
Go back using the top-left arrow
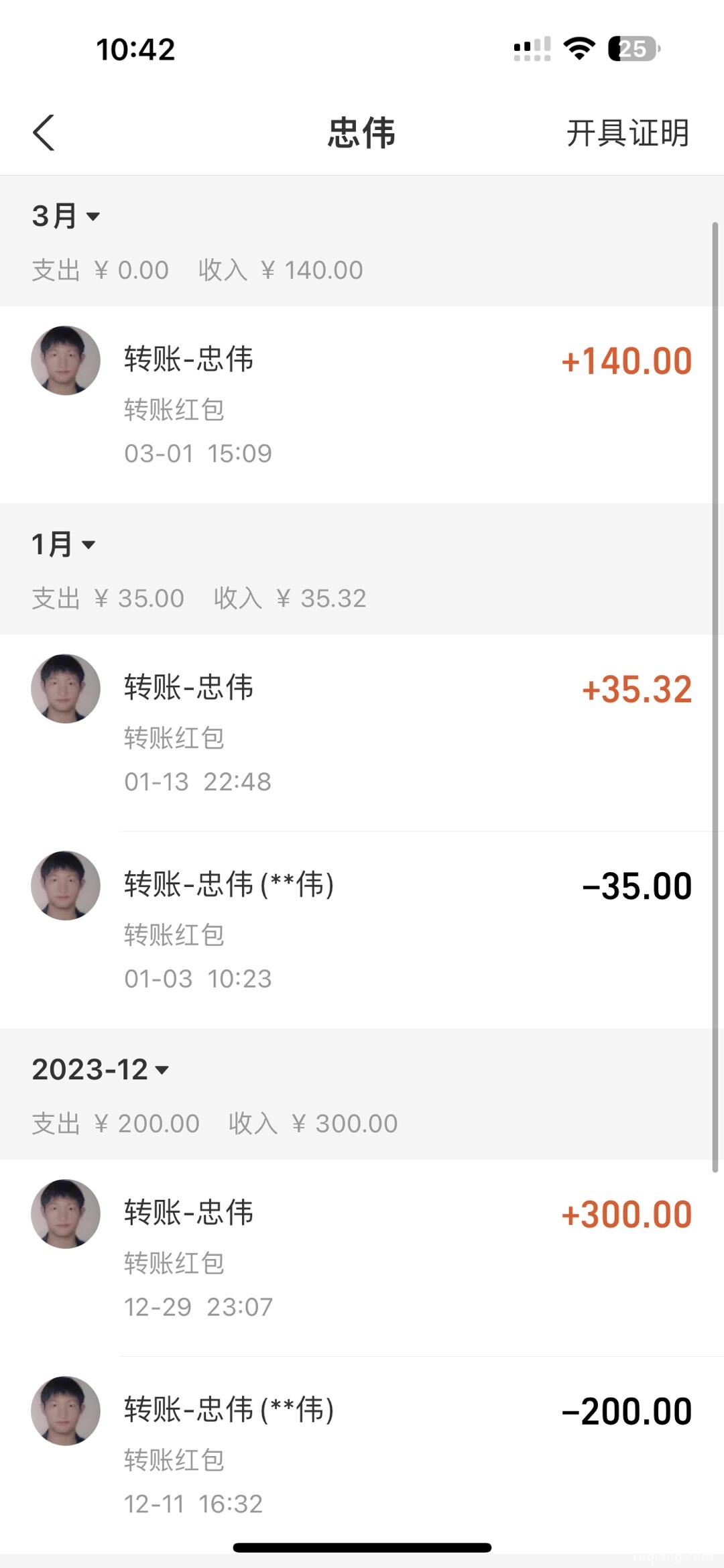point(44,133)
